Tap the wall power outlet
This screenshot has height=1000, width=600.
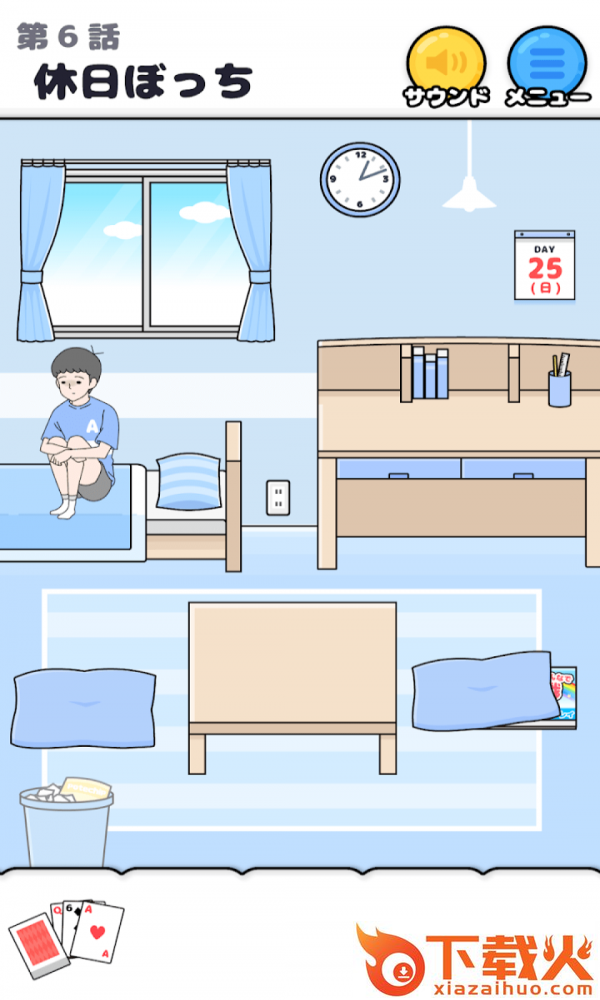point(278,497)
